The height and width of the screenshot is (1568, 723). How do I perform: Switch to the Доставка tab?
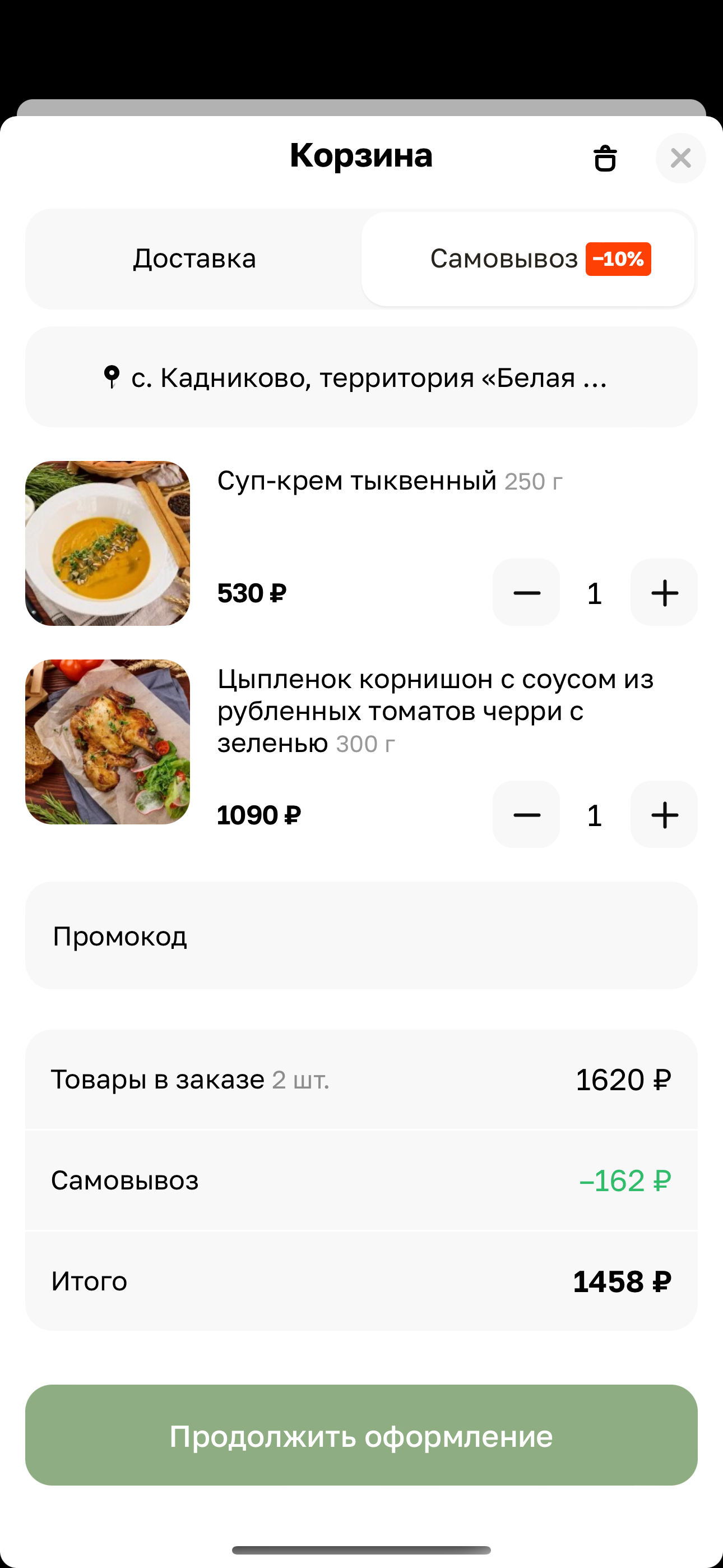coord(194,259)
